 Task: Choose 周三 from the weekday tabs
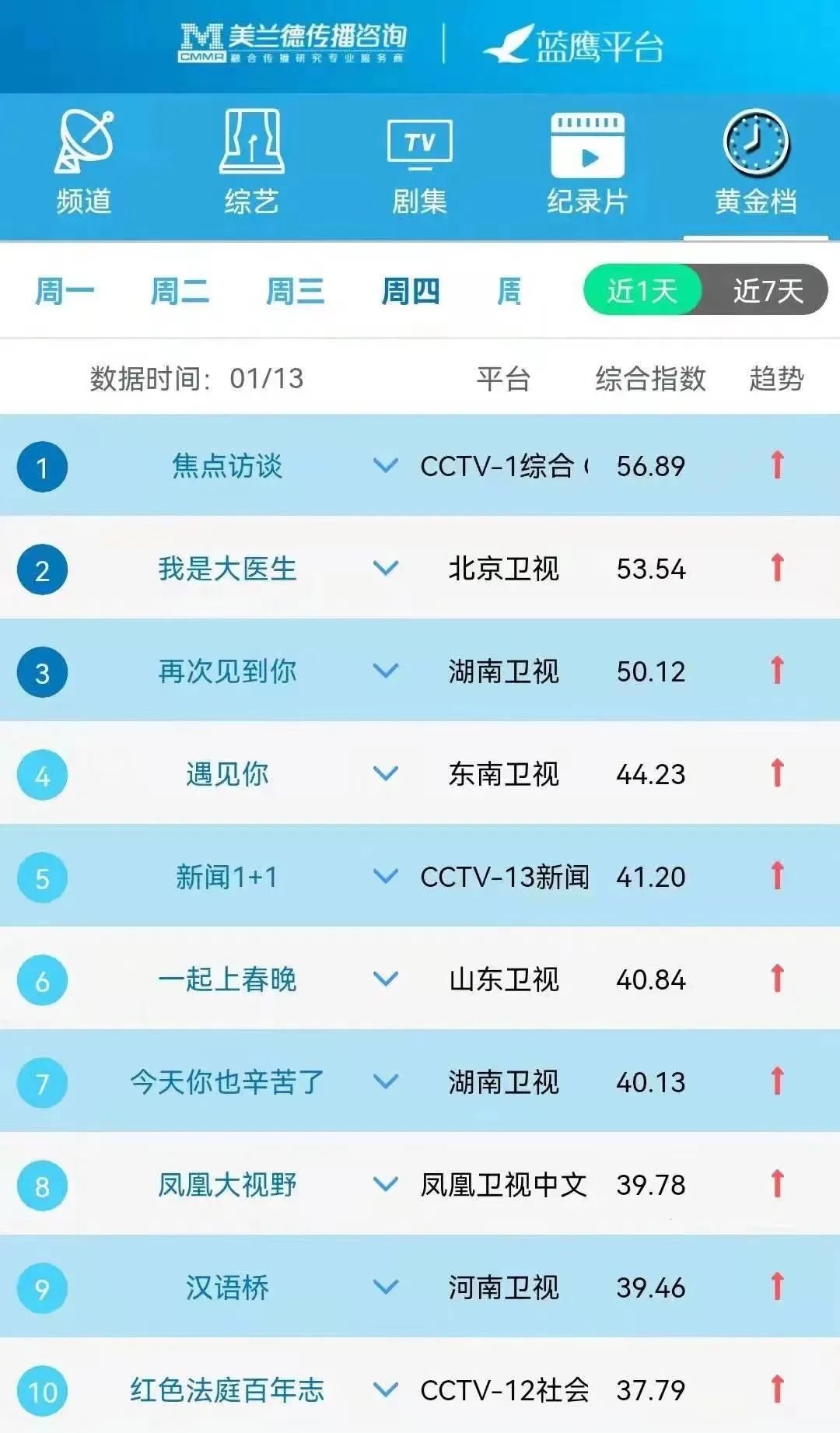pos(295,292)
